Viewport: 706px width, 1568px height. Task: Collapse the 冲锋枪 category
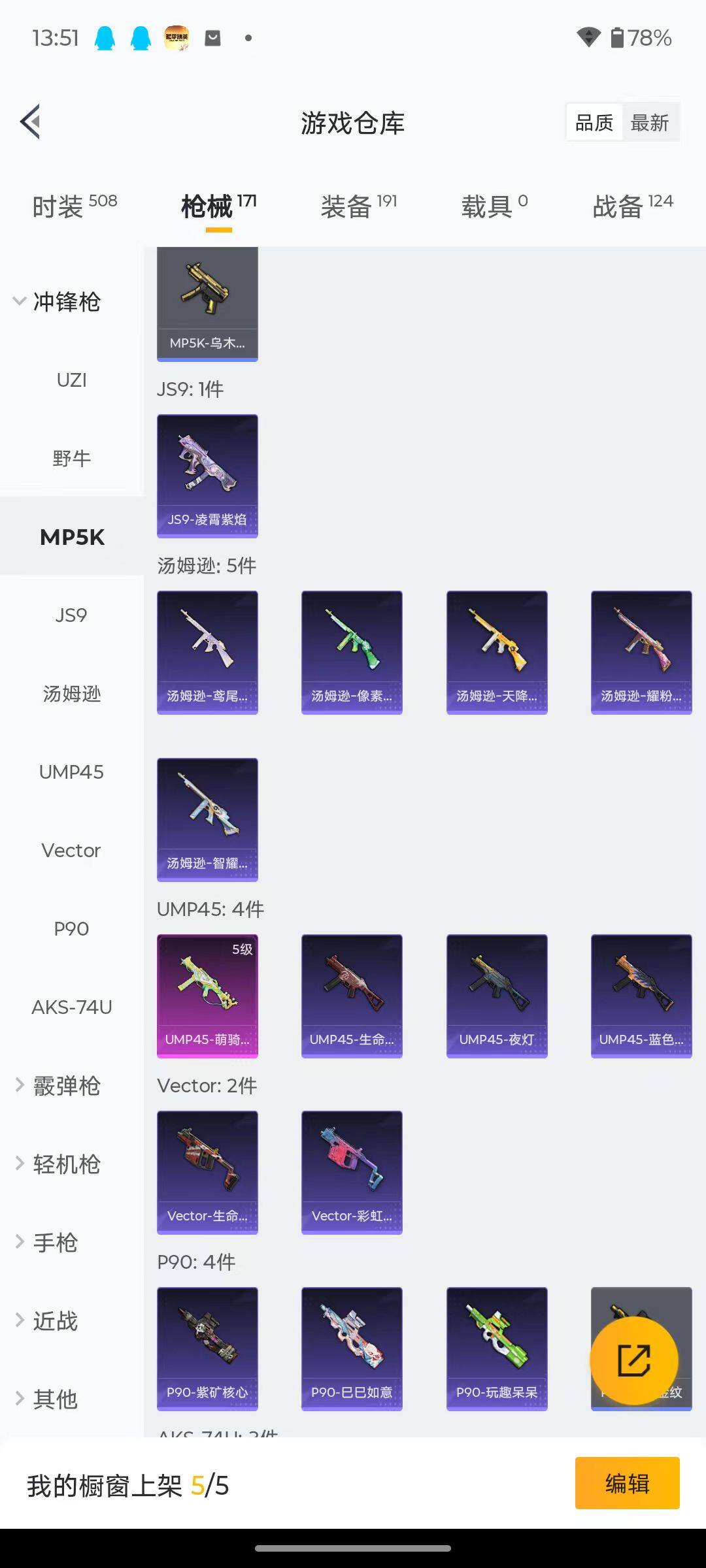tap(58, 302)
